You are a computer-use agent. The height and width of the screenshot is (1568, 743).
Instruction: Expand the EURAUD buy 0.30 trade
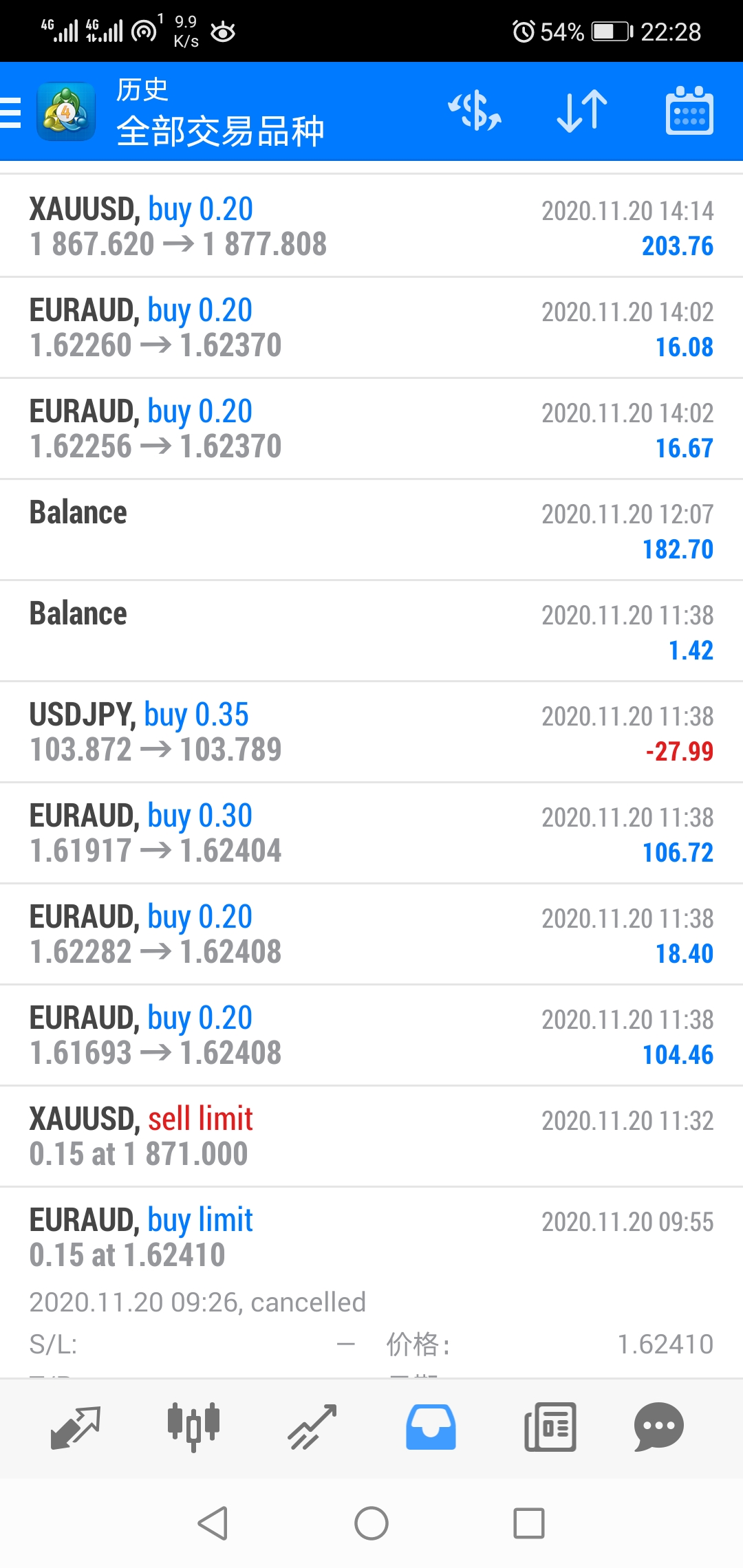coord(371,834)
